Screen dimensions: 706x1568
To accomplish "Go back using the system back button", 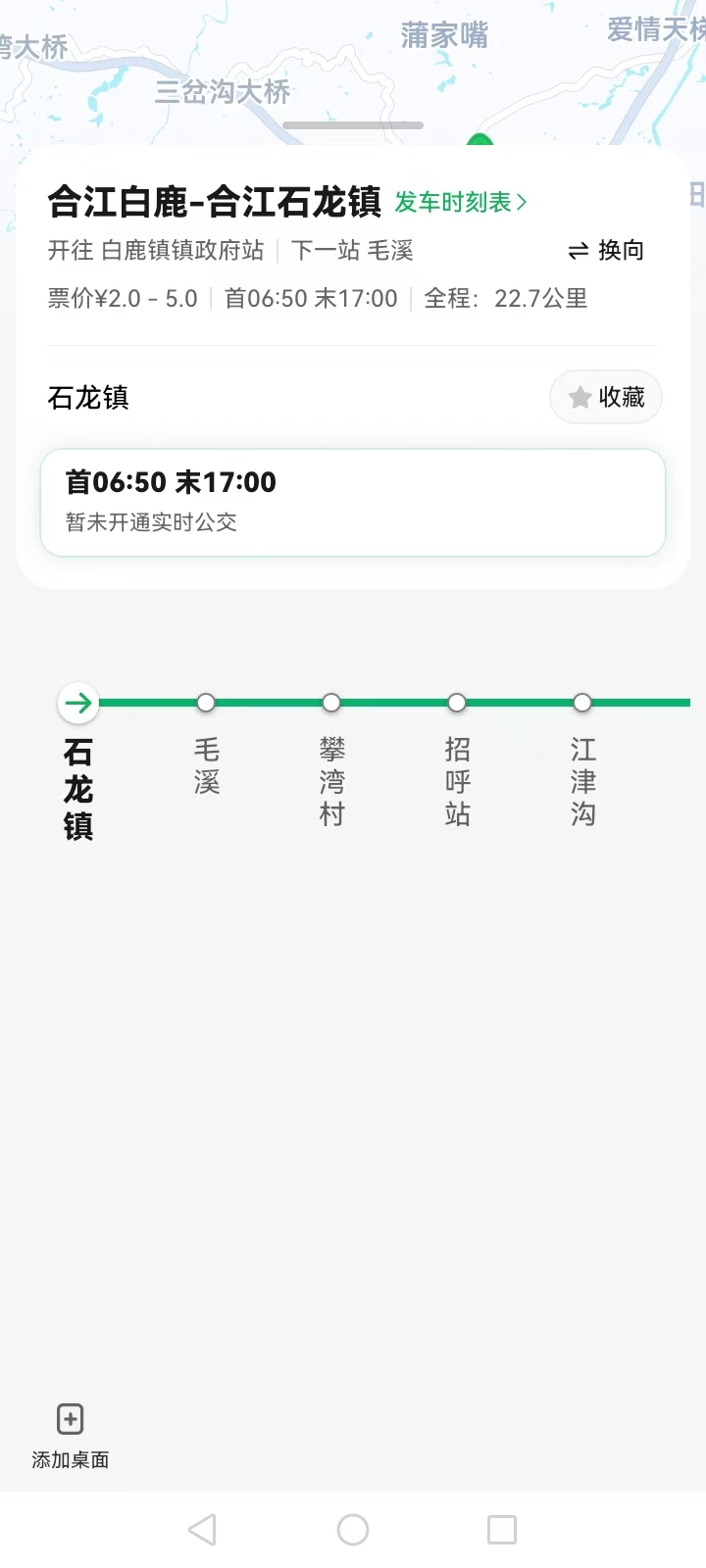I will click(x=202, y=1530).
